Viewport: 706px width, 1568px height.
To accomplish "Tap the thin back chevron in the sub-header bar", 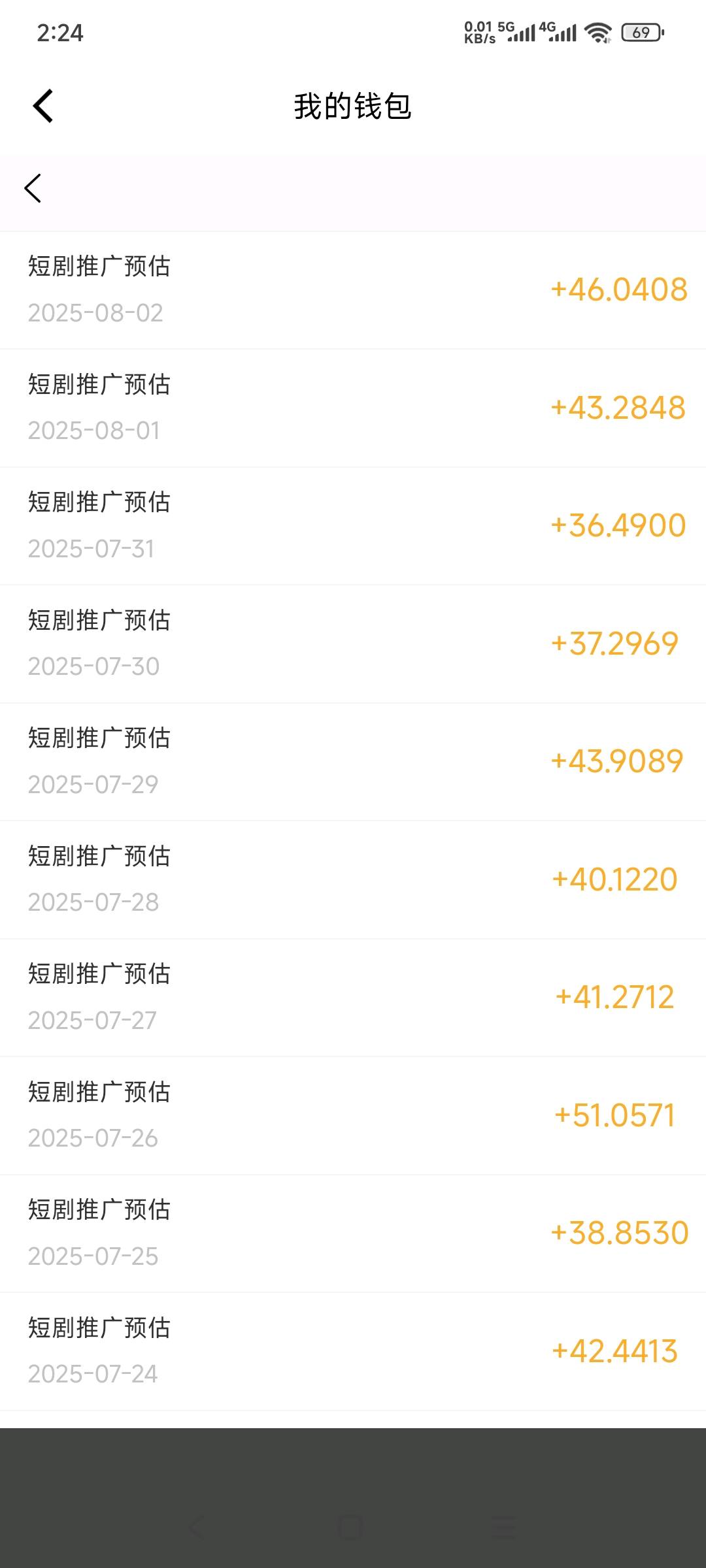I will click(x=33, y=188).
